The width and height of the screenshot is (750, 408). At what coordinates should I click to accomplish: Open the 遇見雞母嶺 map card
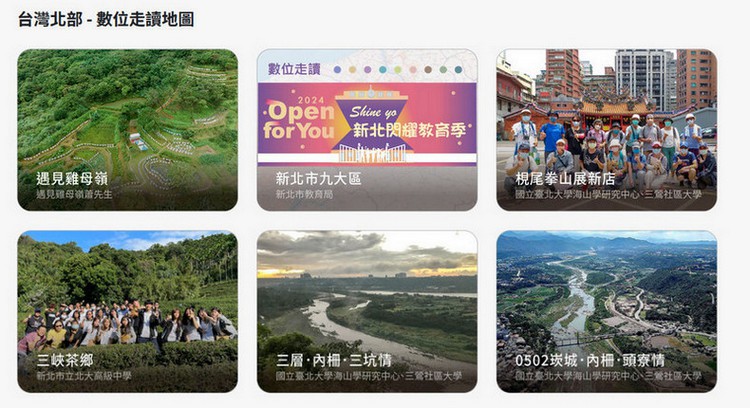click(127, 129)
